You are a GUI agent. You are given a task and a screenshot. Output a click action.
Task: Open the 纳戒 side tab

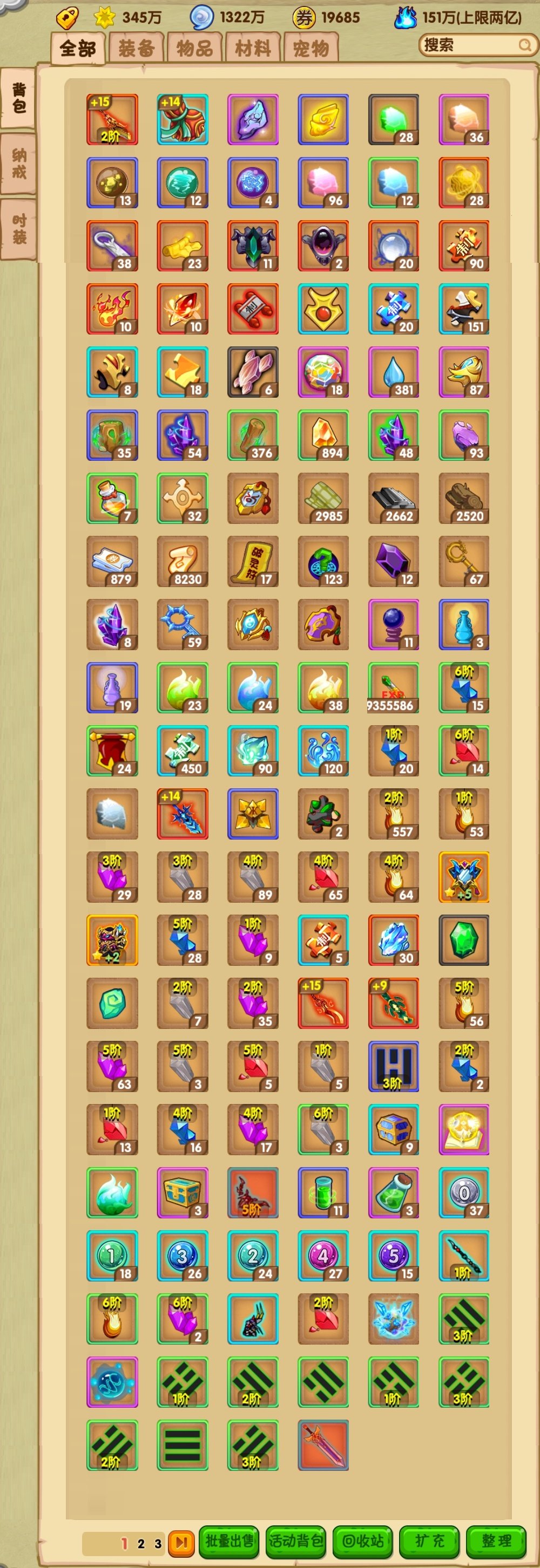tap(19, 163)
